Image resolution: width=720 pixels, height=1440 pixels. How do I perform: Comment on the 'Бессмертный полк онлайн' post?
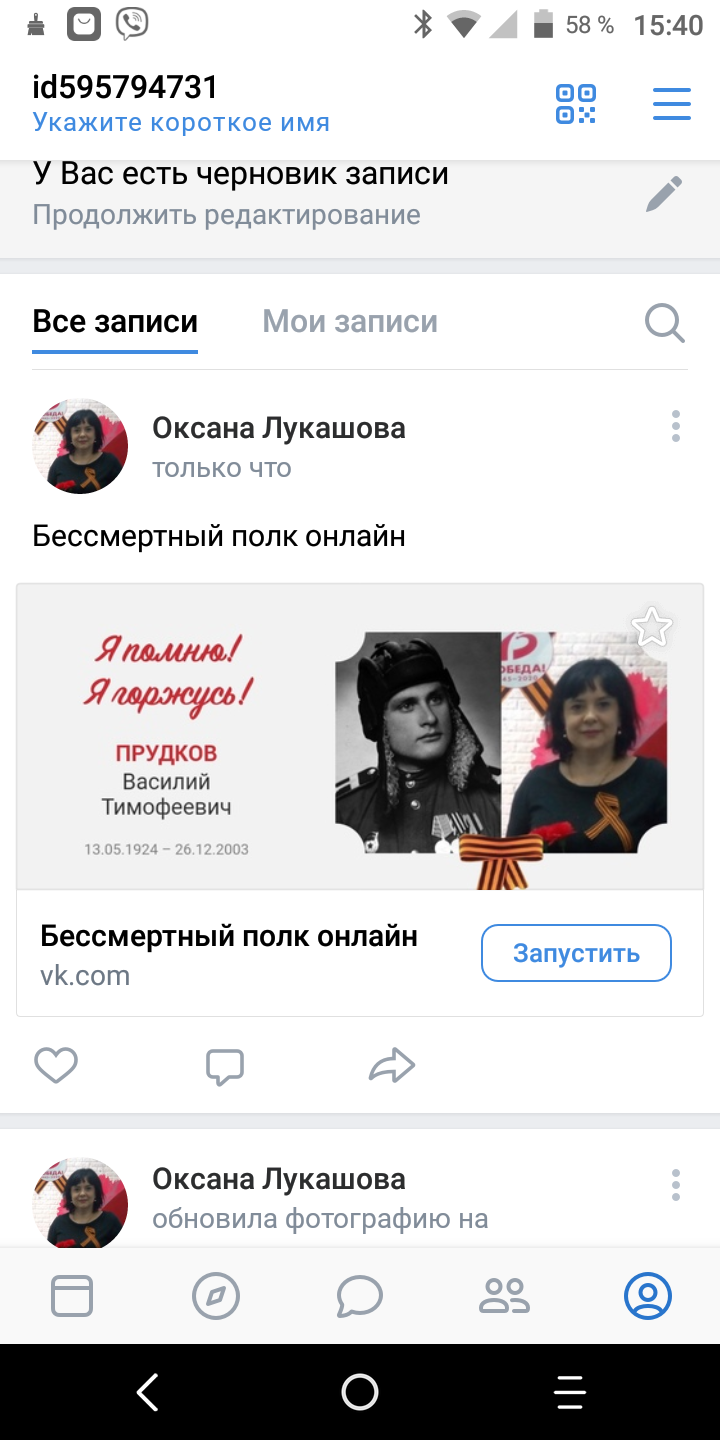pyautogui.click(x=225, y=1066)
